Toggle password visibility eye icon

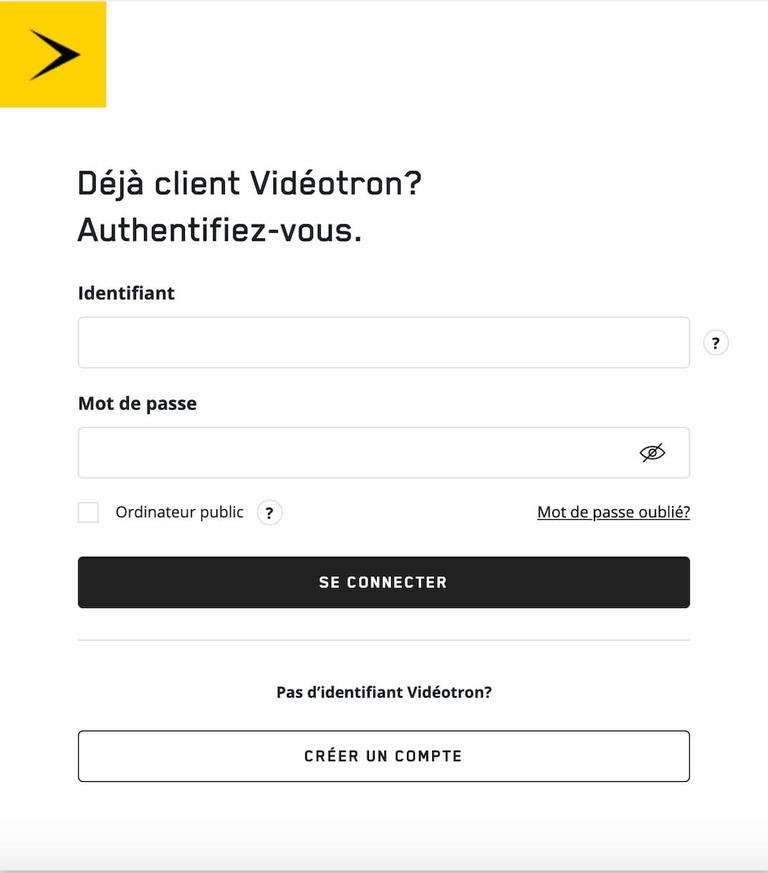click(x=652, y=453)
